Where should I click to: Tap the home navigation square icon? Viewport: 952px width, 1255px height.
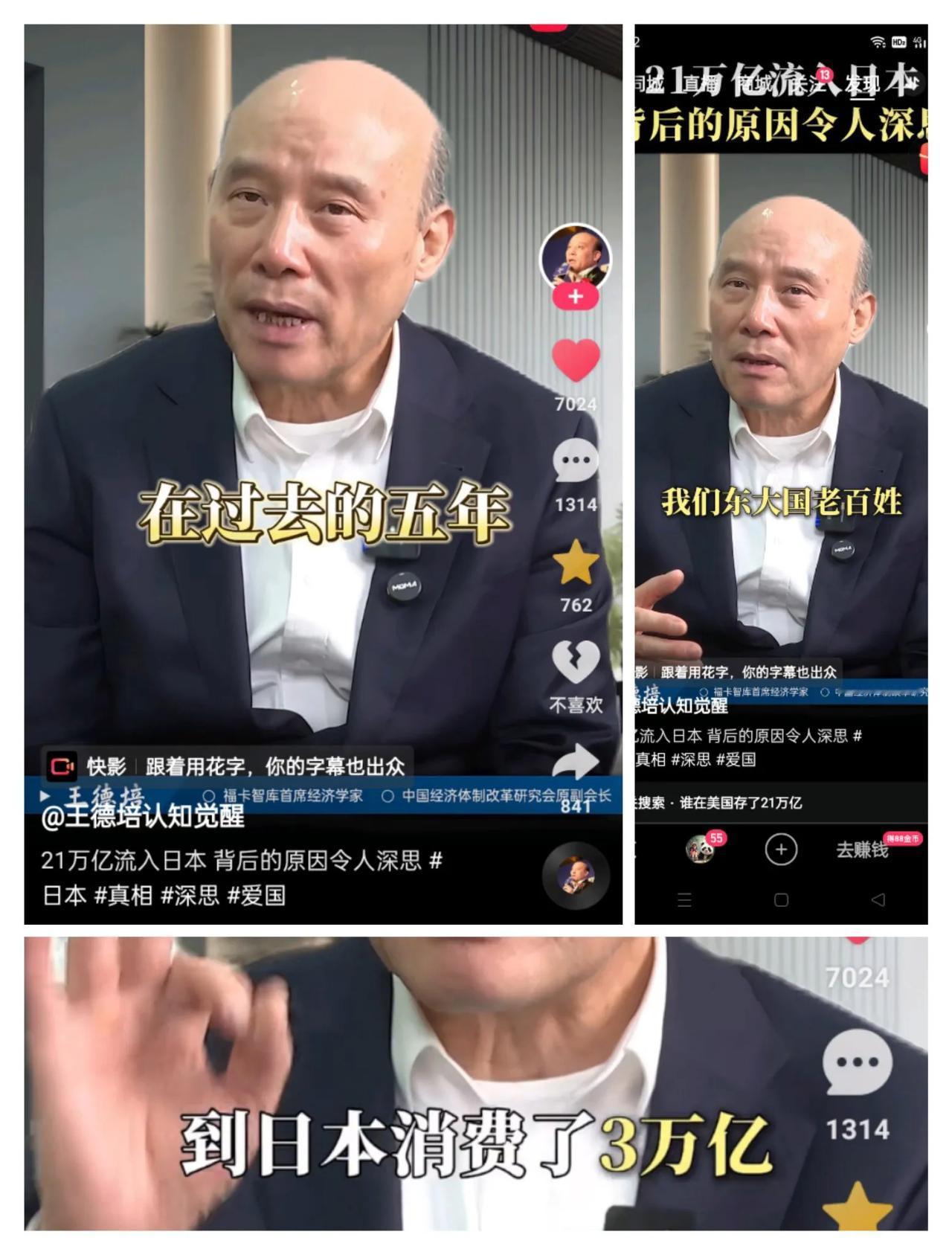coord(781,900)
